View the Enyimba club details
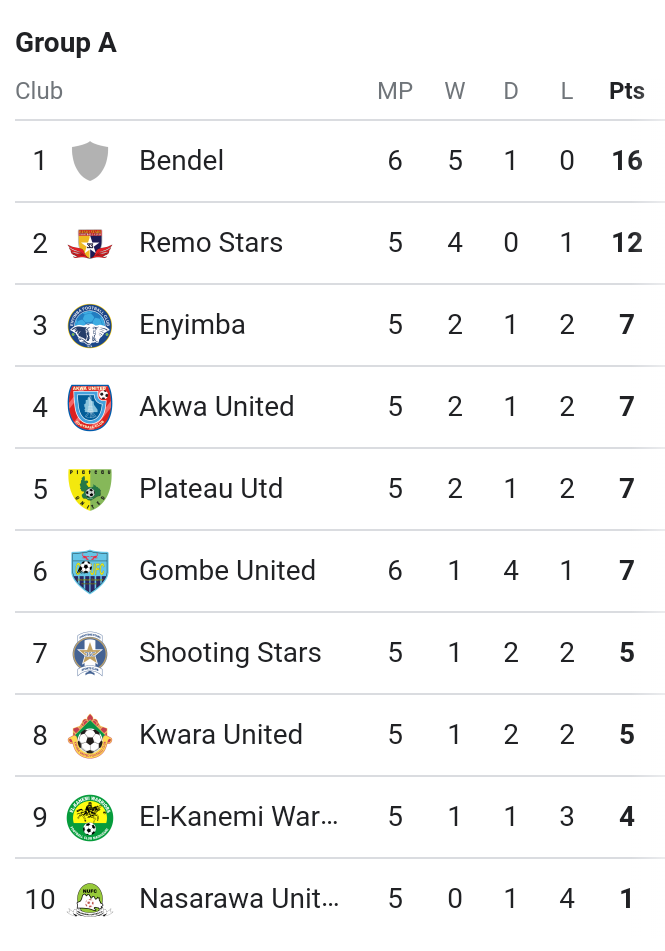 [x=192, y=325]
